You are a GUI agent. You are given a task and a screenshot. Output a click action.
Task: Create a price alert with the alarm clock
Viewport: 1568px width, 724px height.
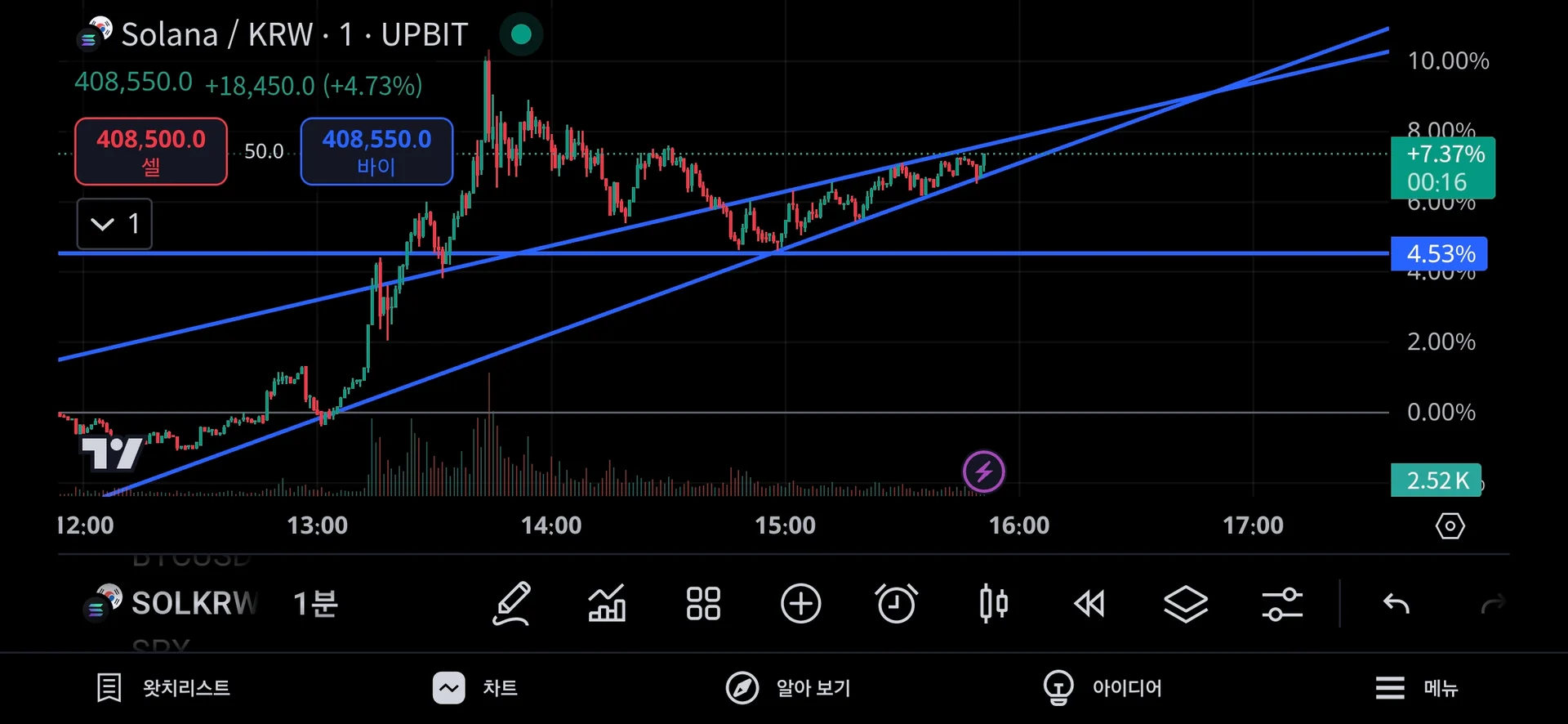[x=896, y=604]
